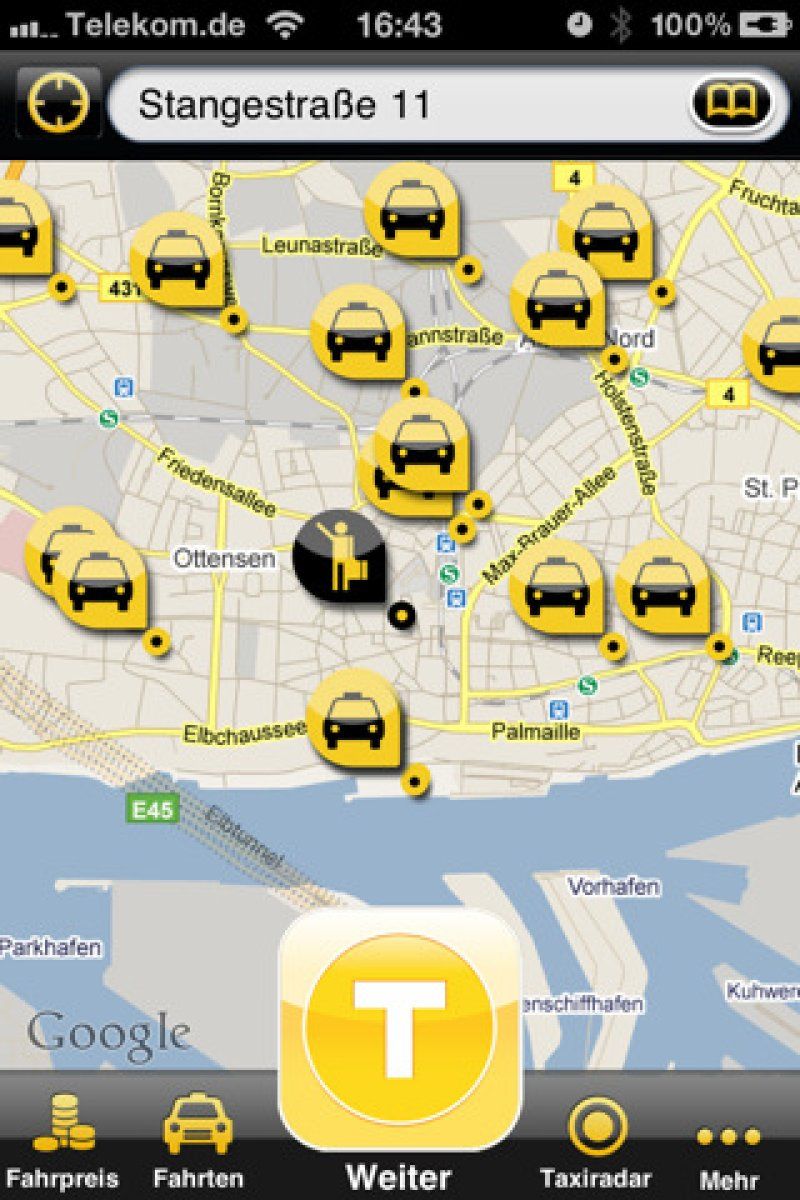Open the address book icon
Viewport: 800px width, 1200px height.
[730, 104]
